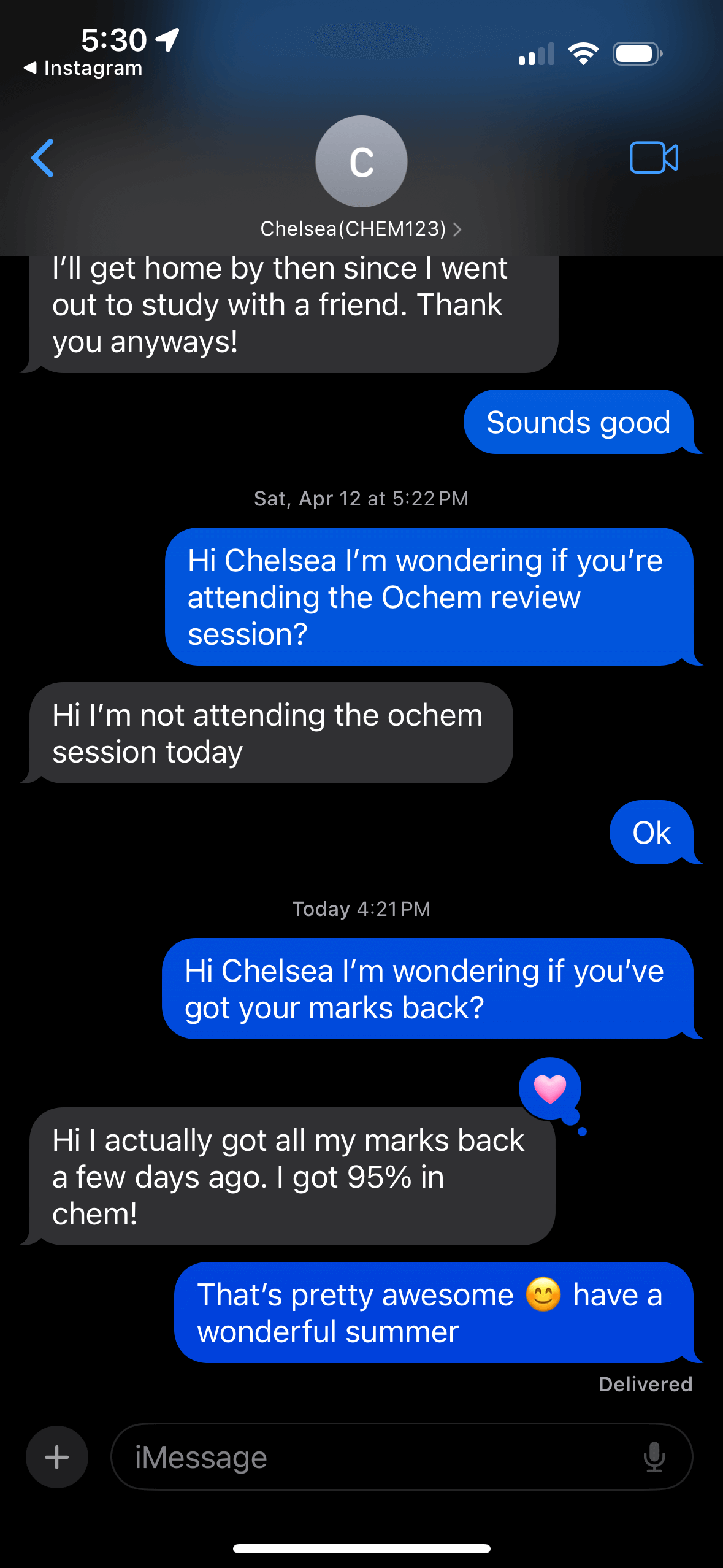The height and width of the screenshot is (1568, 723).
Task: Go back to the messages list
Action: [x=43, y=158]
